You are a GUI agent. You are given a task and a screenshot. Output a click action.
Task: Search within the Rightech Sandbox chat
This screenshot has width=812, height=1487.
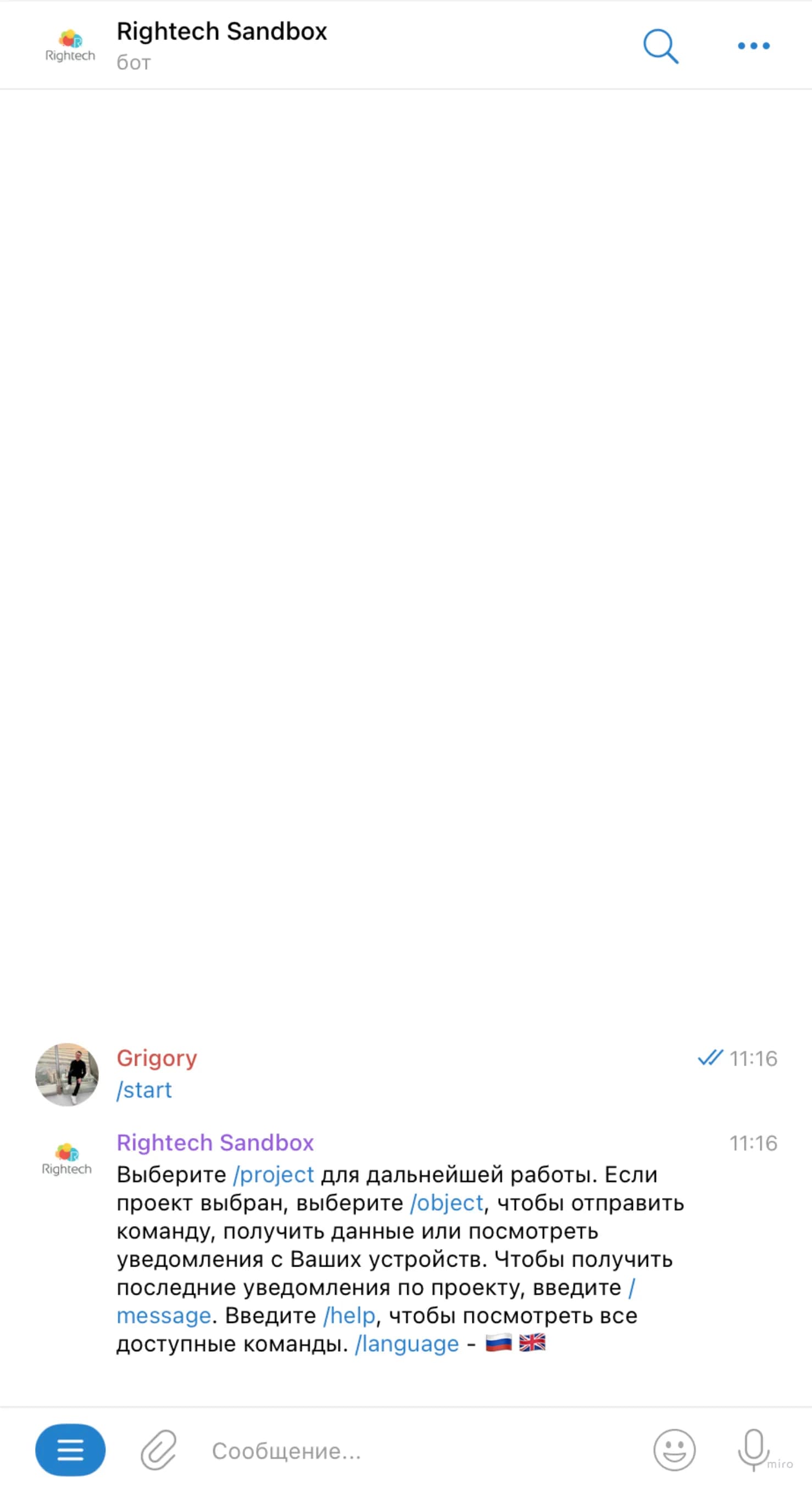click(x=660, y=46)
